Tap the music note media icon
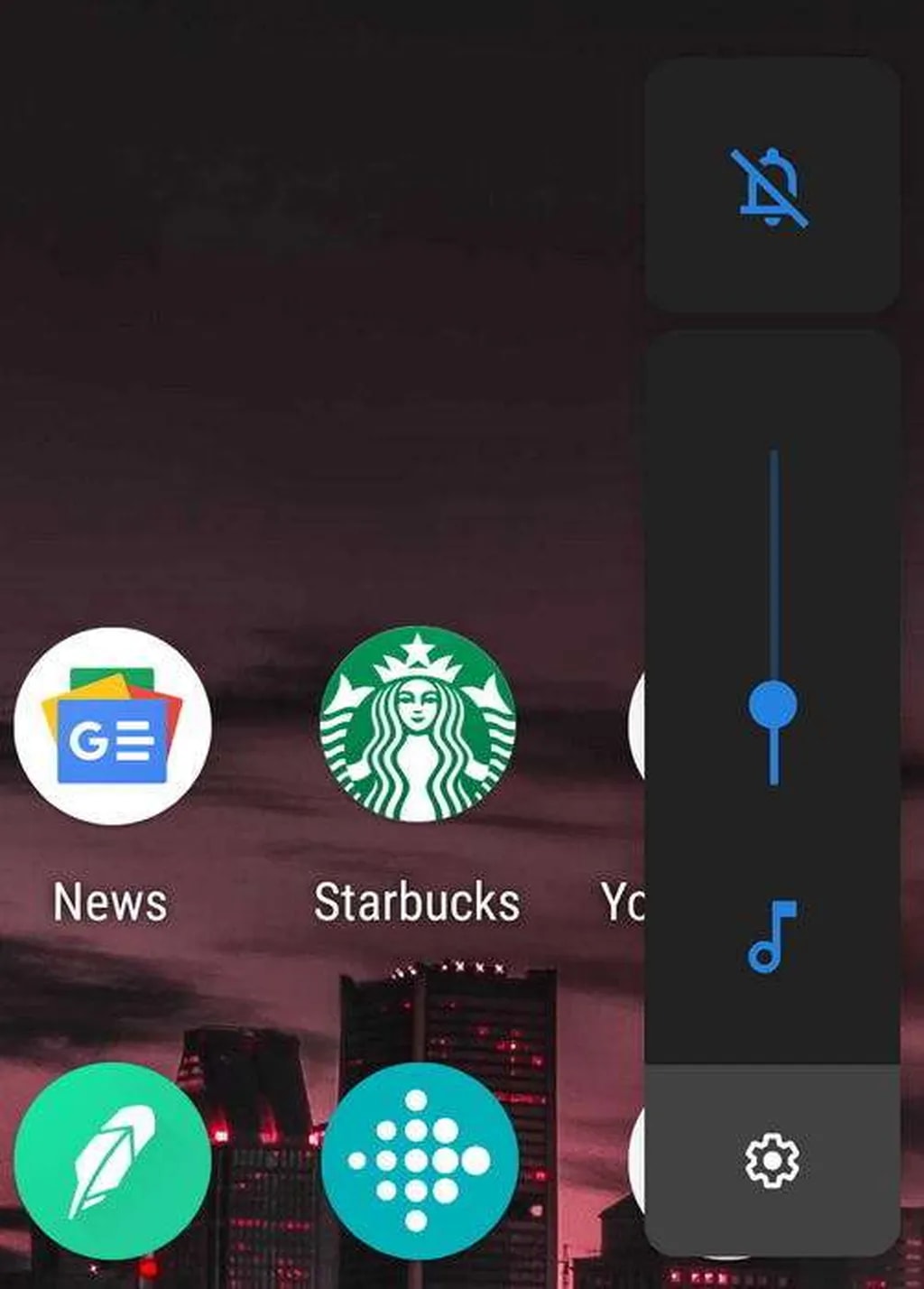This screenshot has height=1289, width=924. 772,936
